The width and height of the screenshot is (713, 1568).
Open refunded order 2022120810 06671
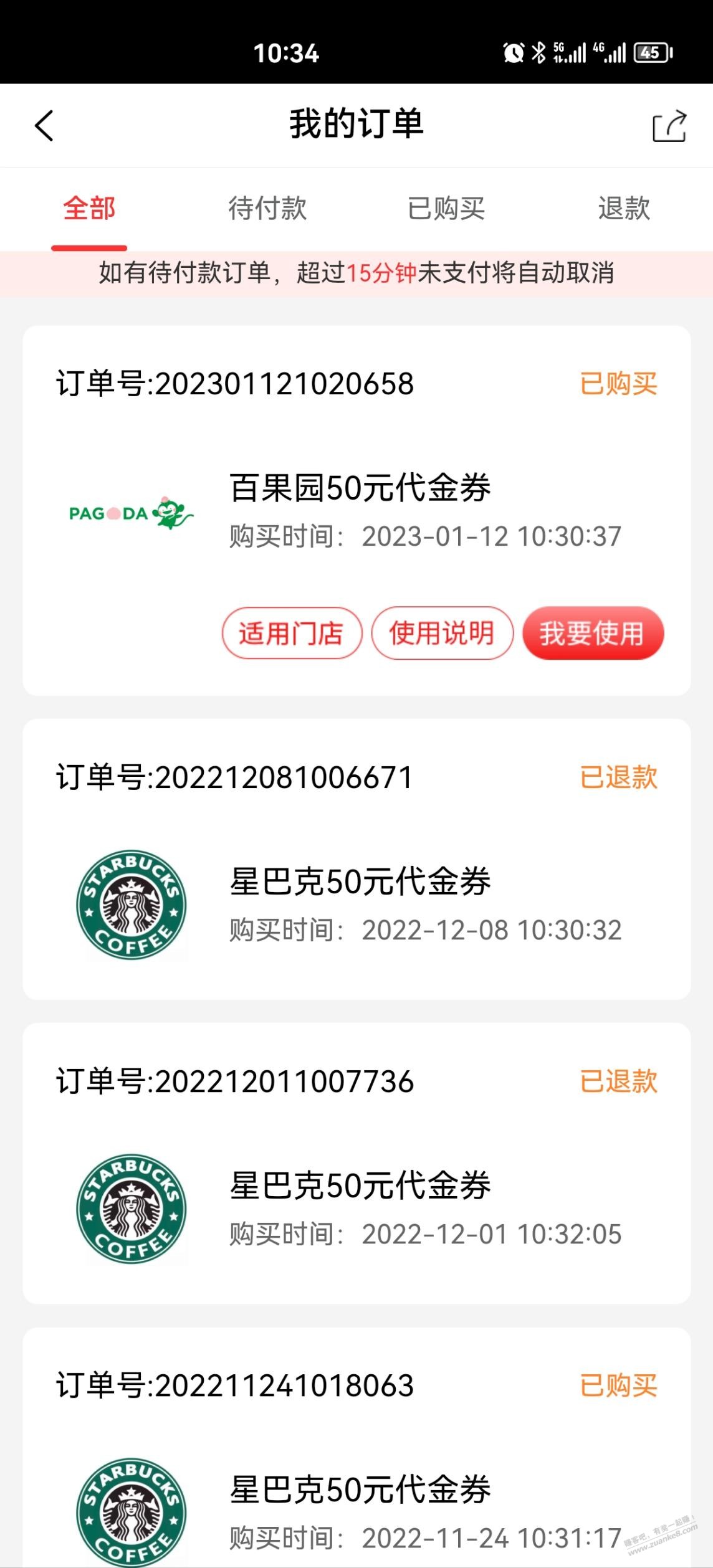coord(356,859)
